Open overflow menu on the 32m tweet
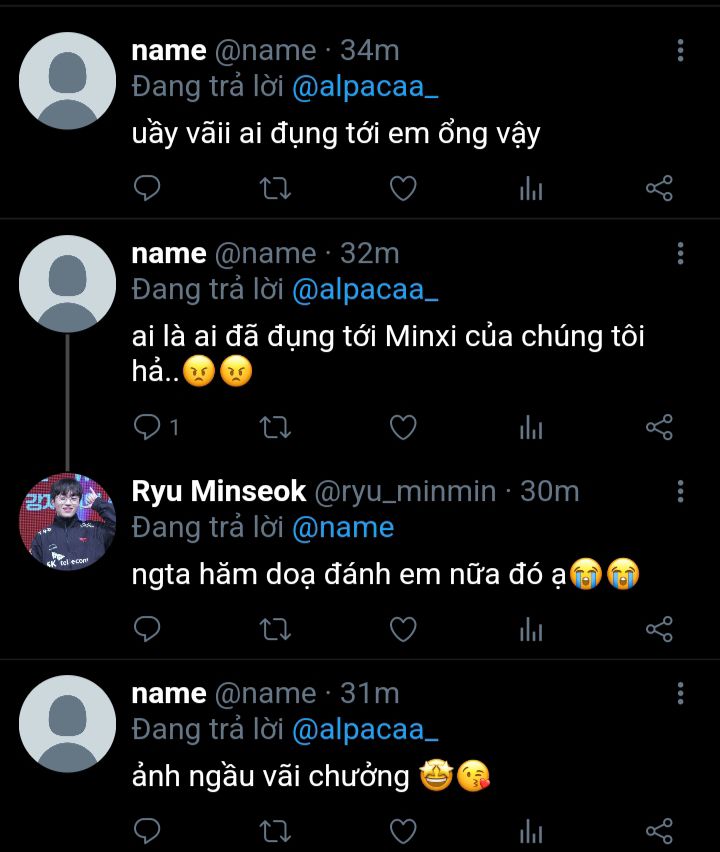 point(680,254)
